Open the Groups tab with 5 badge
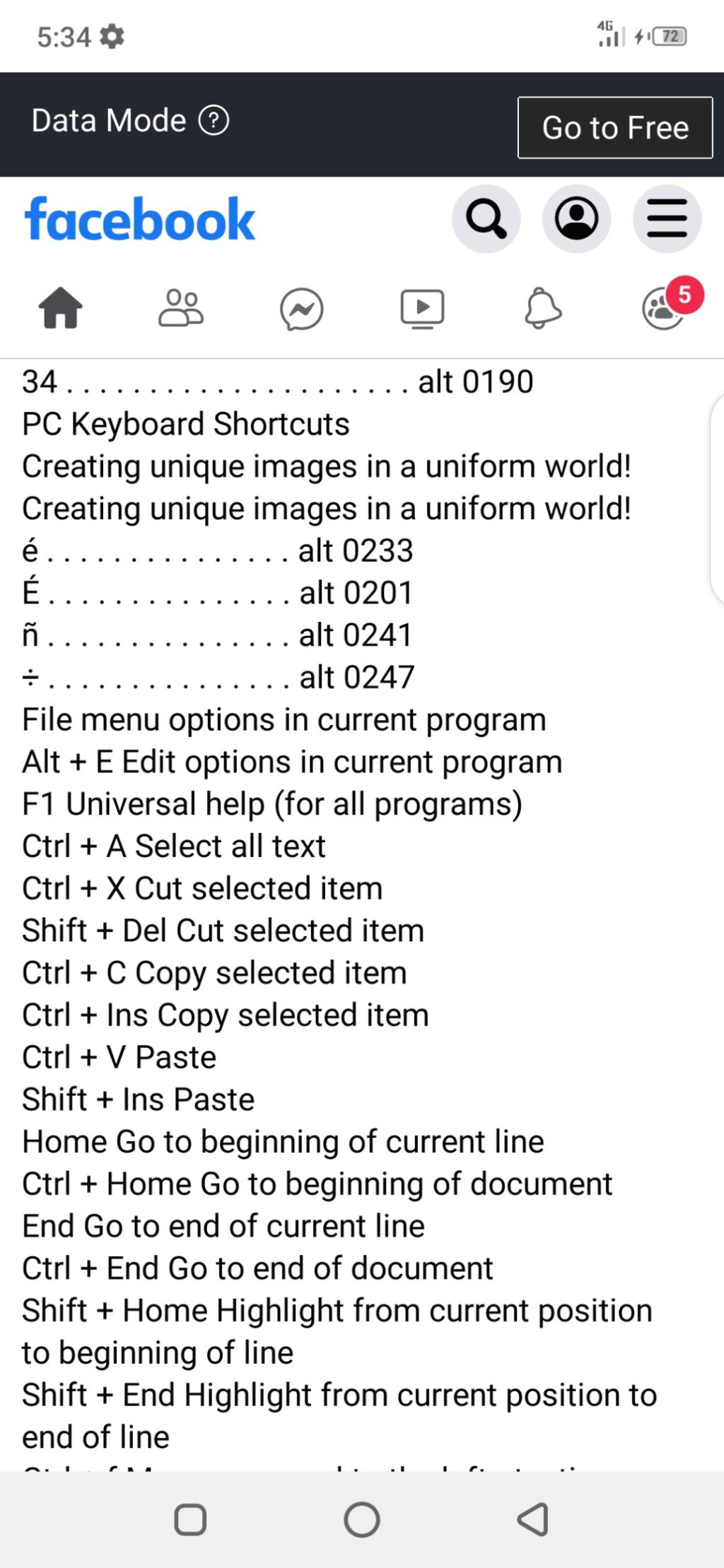This screenshot has height=1568, width=724. 665,308
